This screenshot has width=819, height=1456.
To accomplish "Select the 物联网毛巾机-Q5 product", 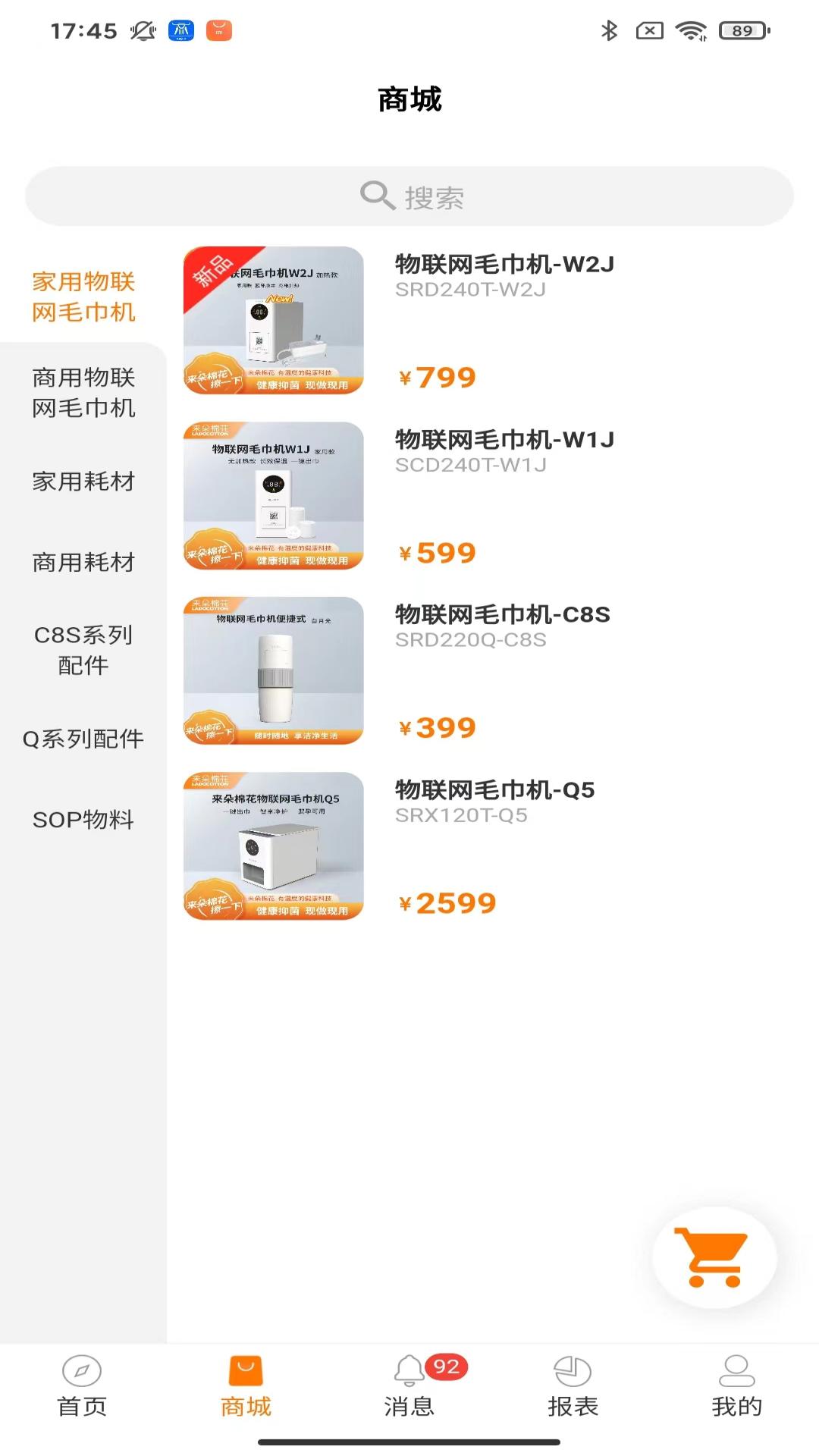I will 494,790.
